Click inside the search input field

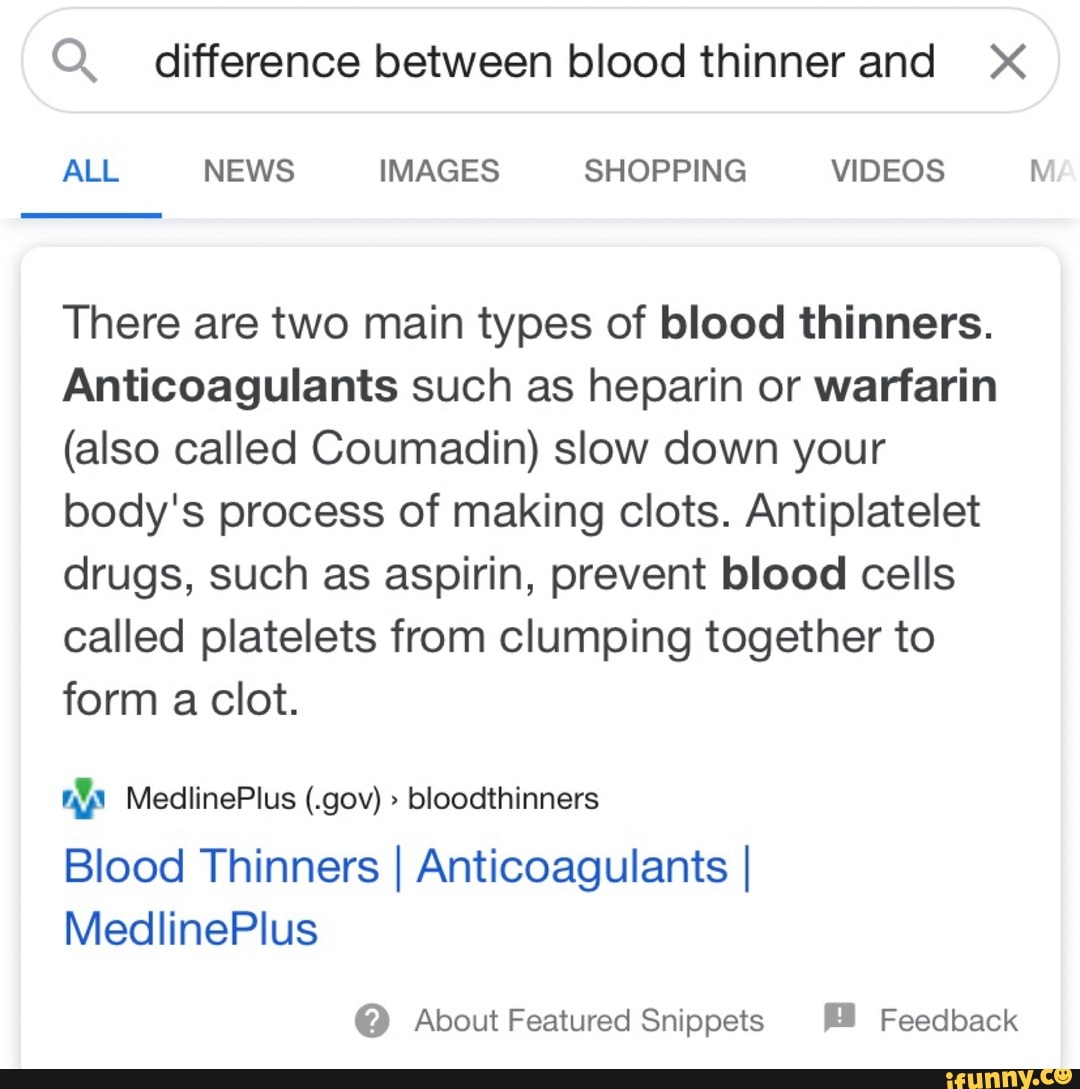(x=540, y=60)
